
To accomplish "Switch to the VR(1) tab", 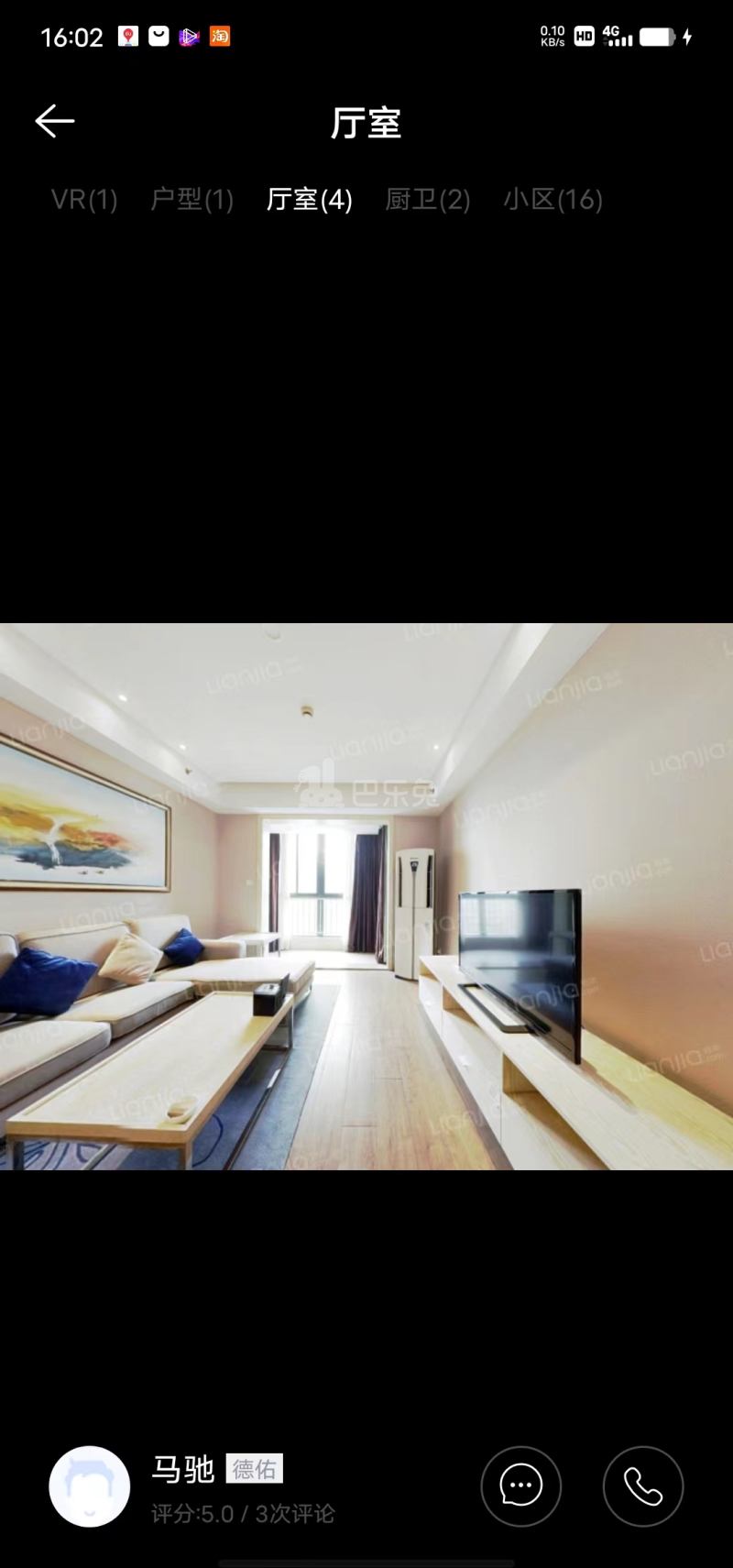I will [x=84, y=200].
